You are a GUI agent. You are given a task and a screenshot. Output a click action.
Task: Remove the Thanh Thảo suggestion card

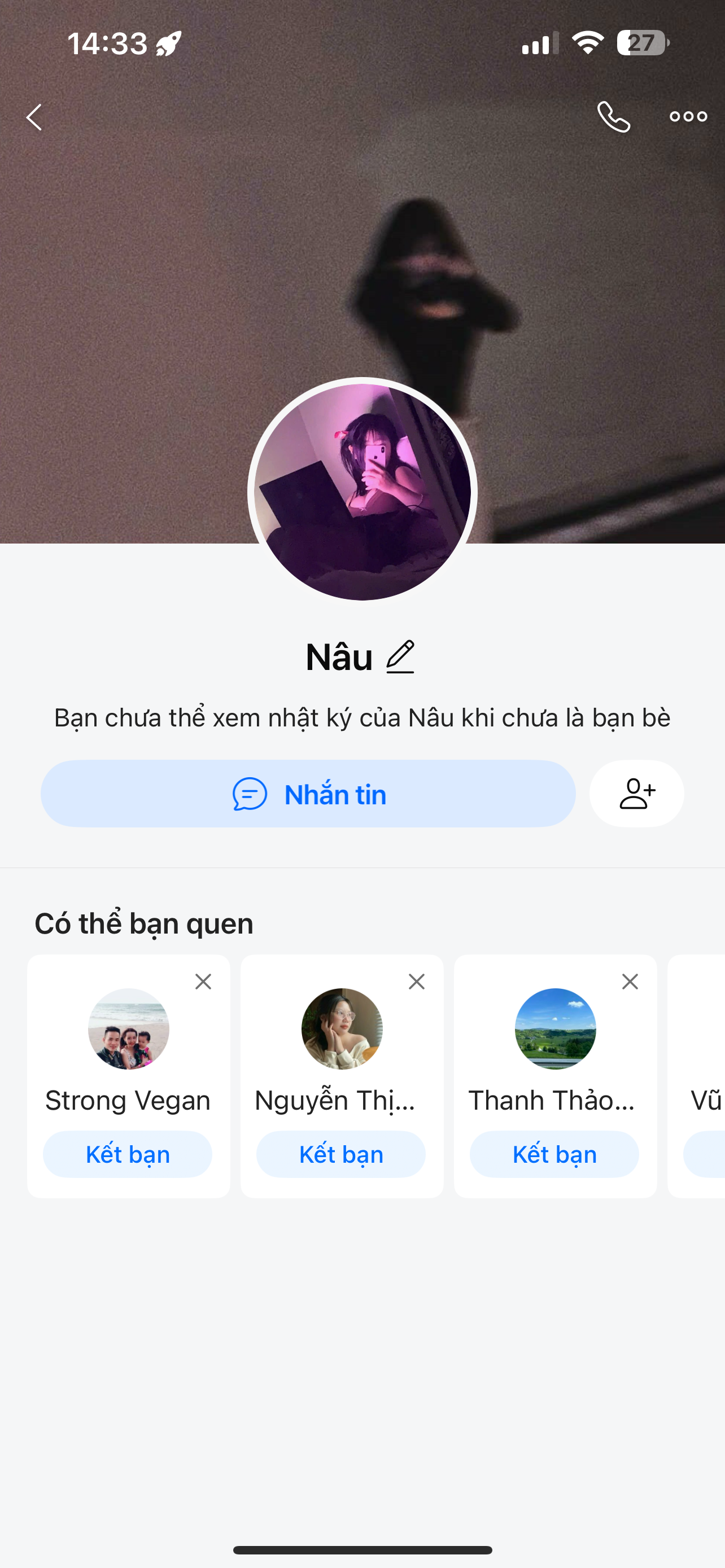(630, 981)
